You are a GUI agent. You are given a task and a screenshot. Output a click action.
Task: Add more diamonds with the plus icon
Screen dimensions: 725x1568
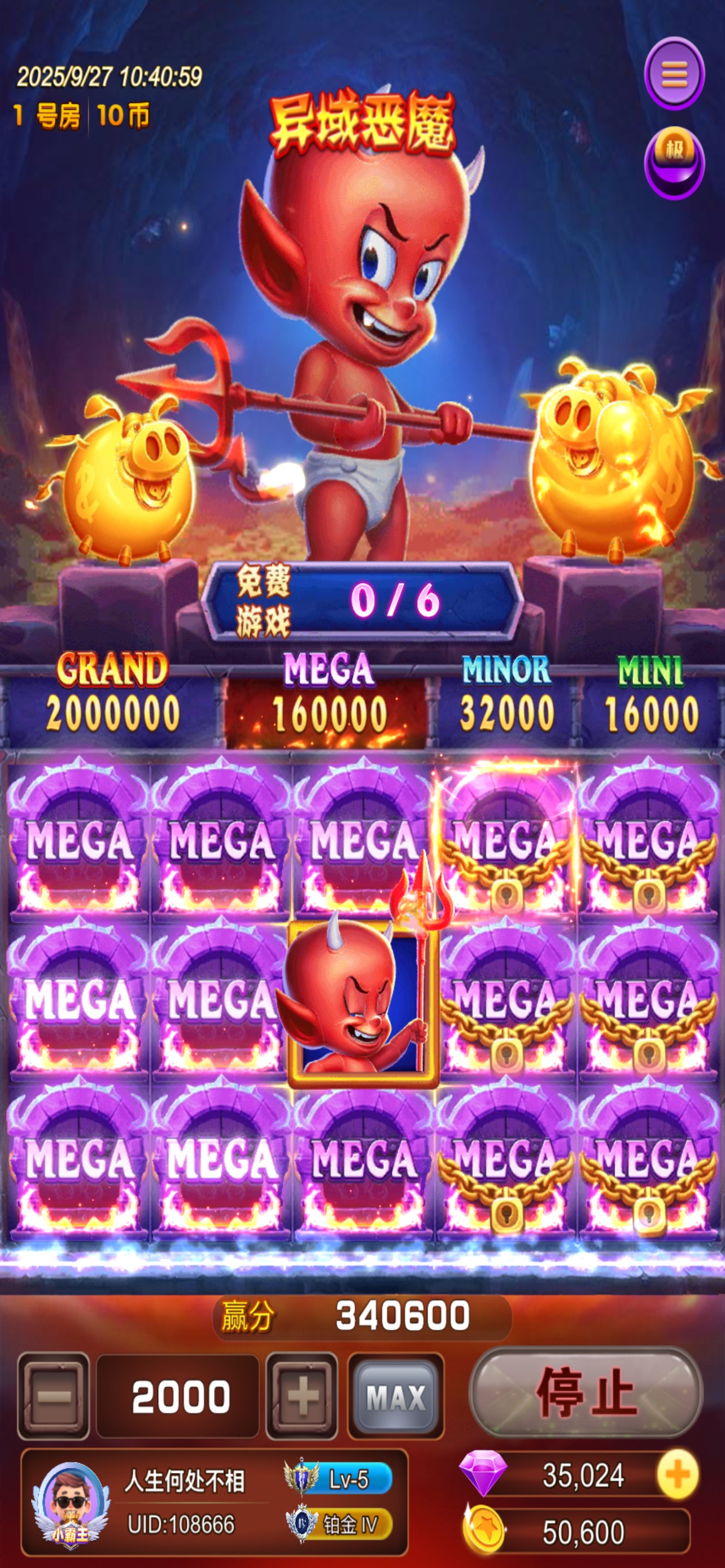click(677, 1474)
